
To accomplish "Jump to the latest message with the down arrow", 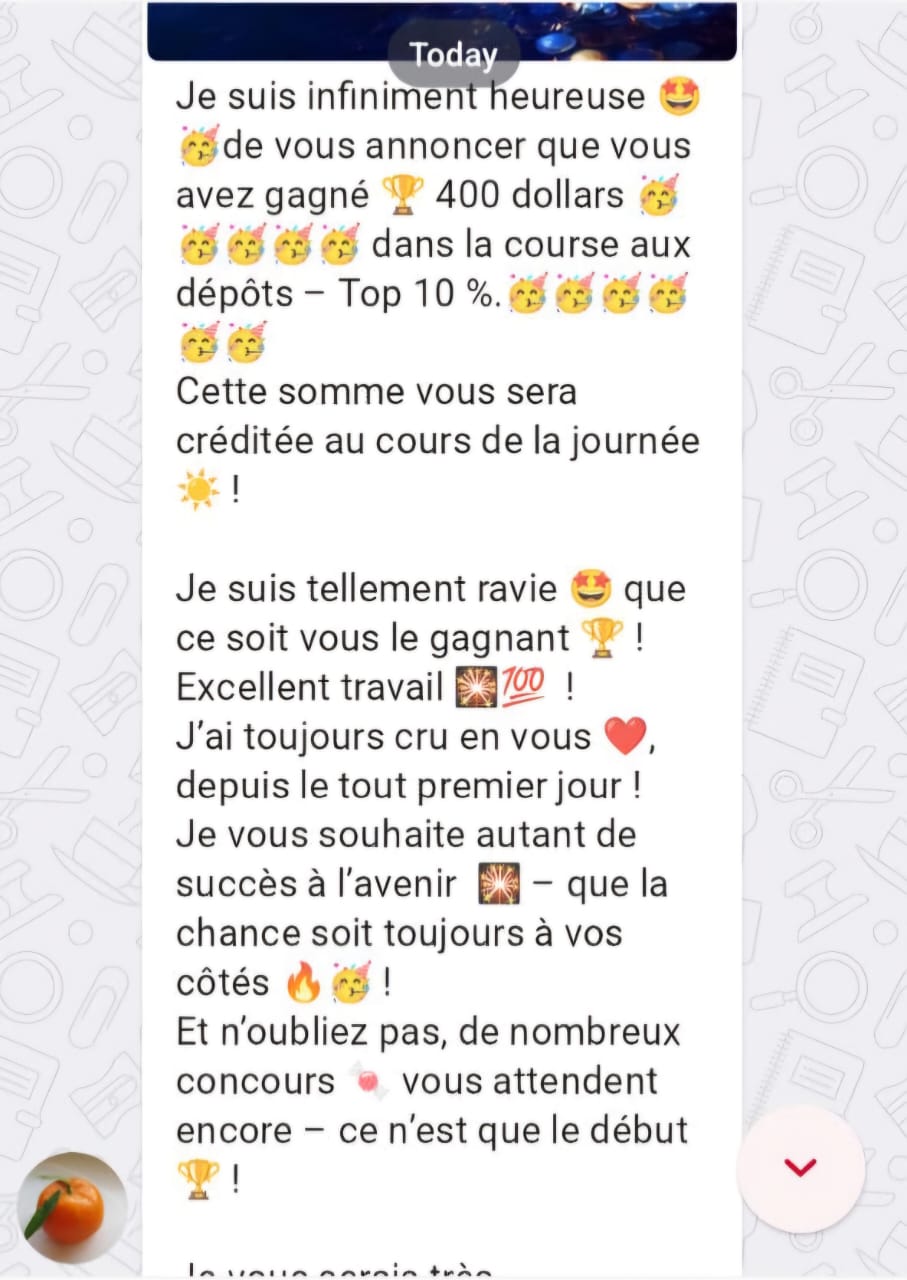I will point(800,1168).
